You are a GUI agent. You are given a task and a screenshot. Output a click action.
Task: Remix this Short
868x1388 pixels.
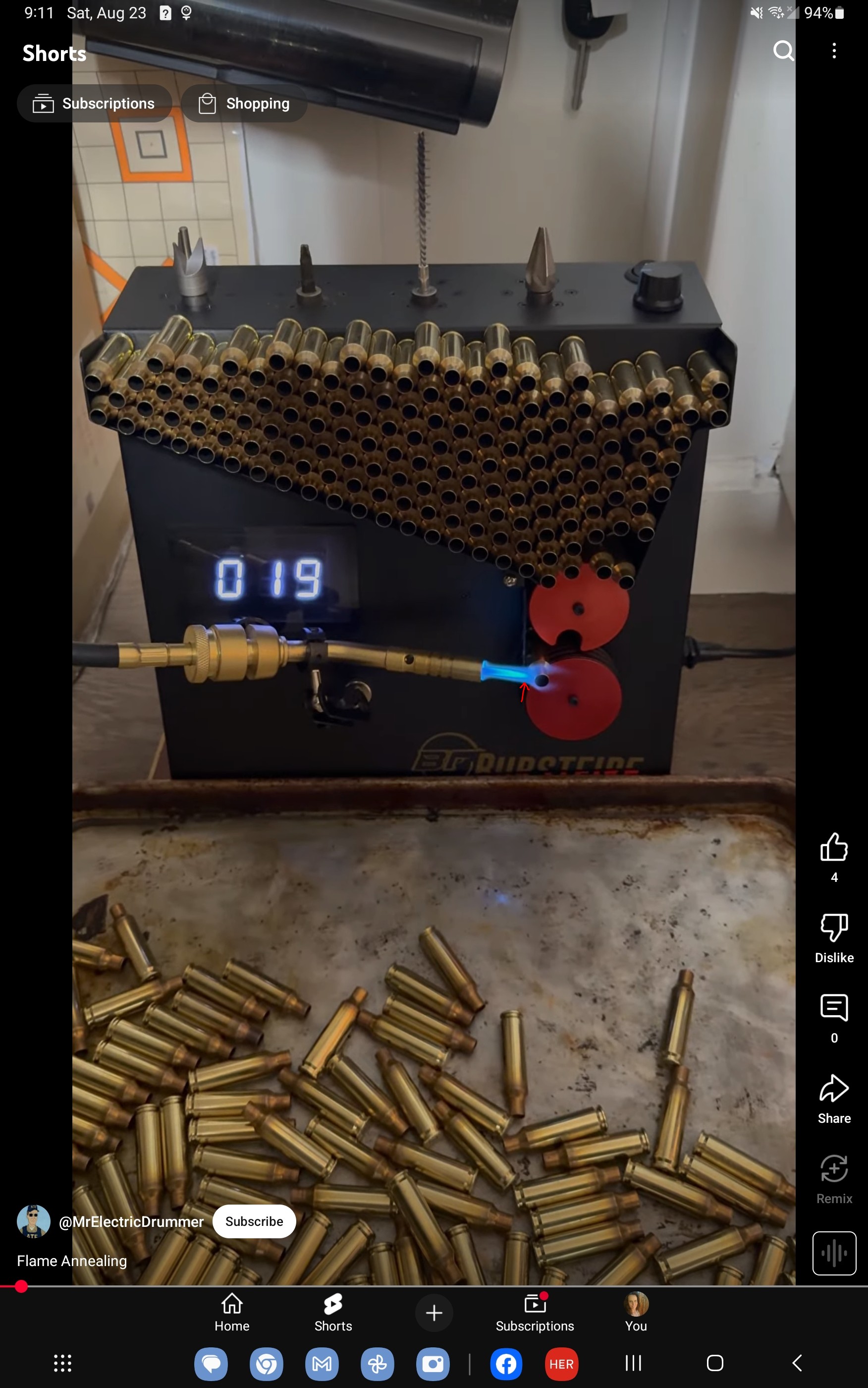pos(833,1168)
